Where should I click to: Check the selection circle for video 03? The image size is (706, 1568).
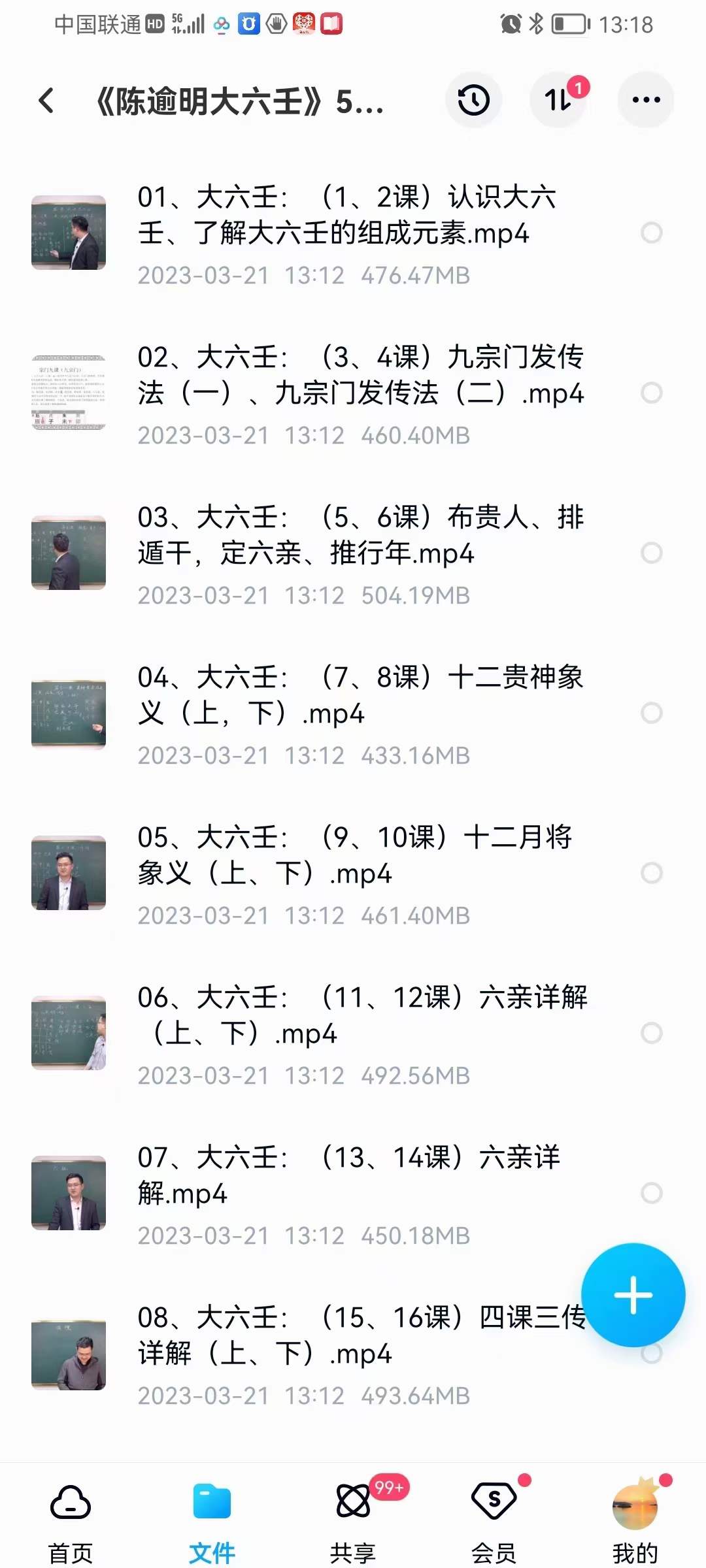click(x=650, y=552)
